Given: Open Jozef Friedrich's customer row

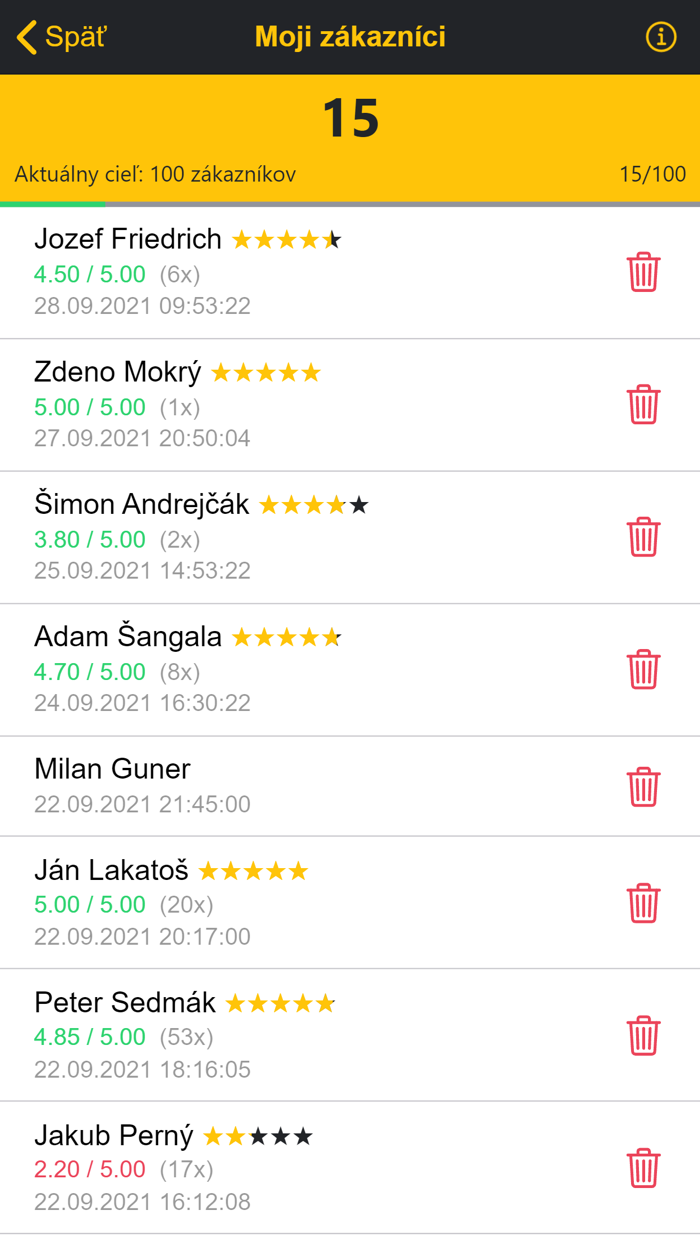Looking at the screenshot, I should (x=300, y=272).
